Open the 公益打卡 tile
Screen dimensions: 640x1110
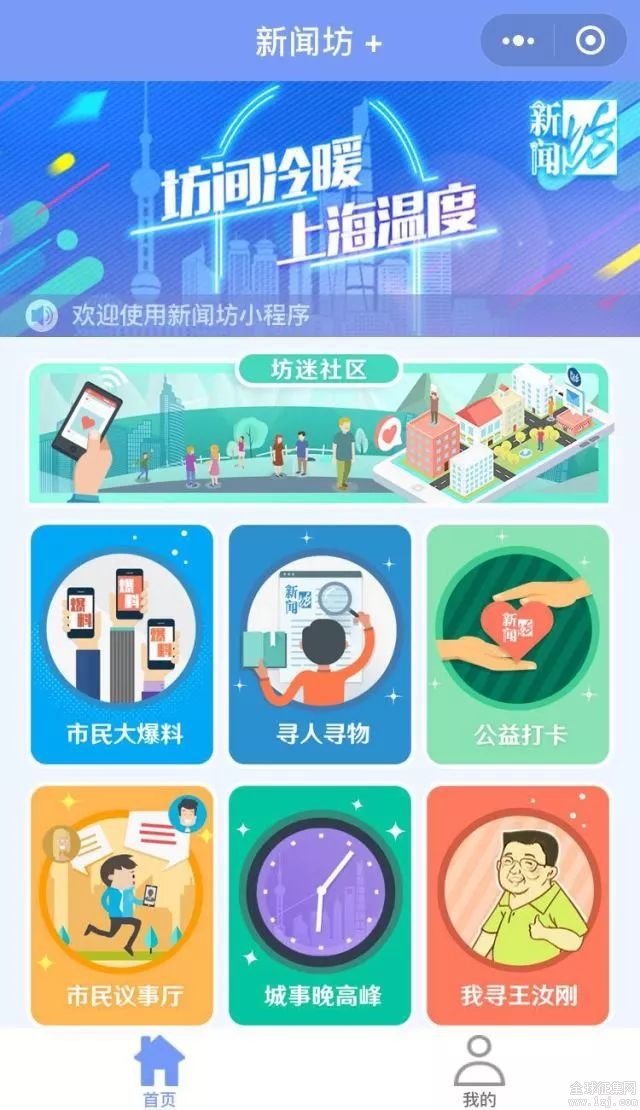518,644
